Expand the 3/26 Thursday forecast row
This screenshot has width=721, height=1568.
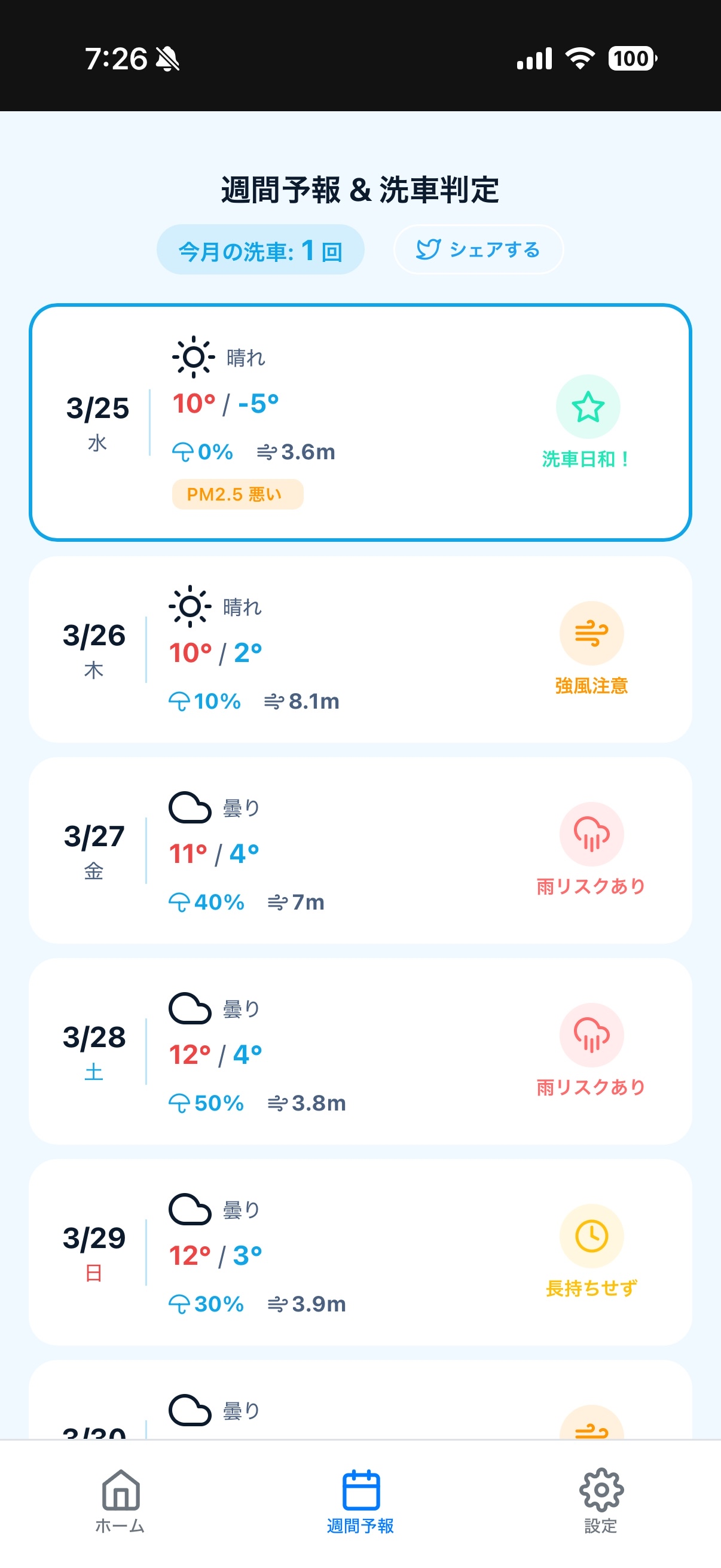pyautogui.click(x=360, y=647)
